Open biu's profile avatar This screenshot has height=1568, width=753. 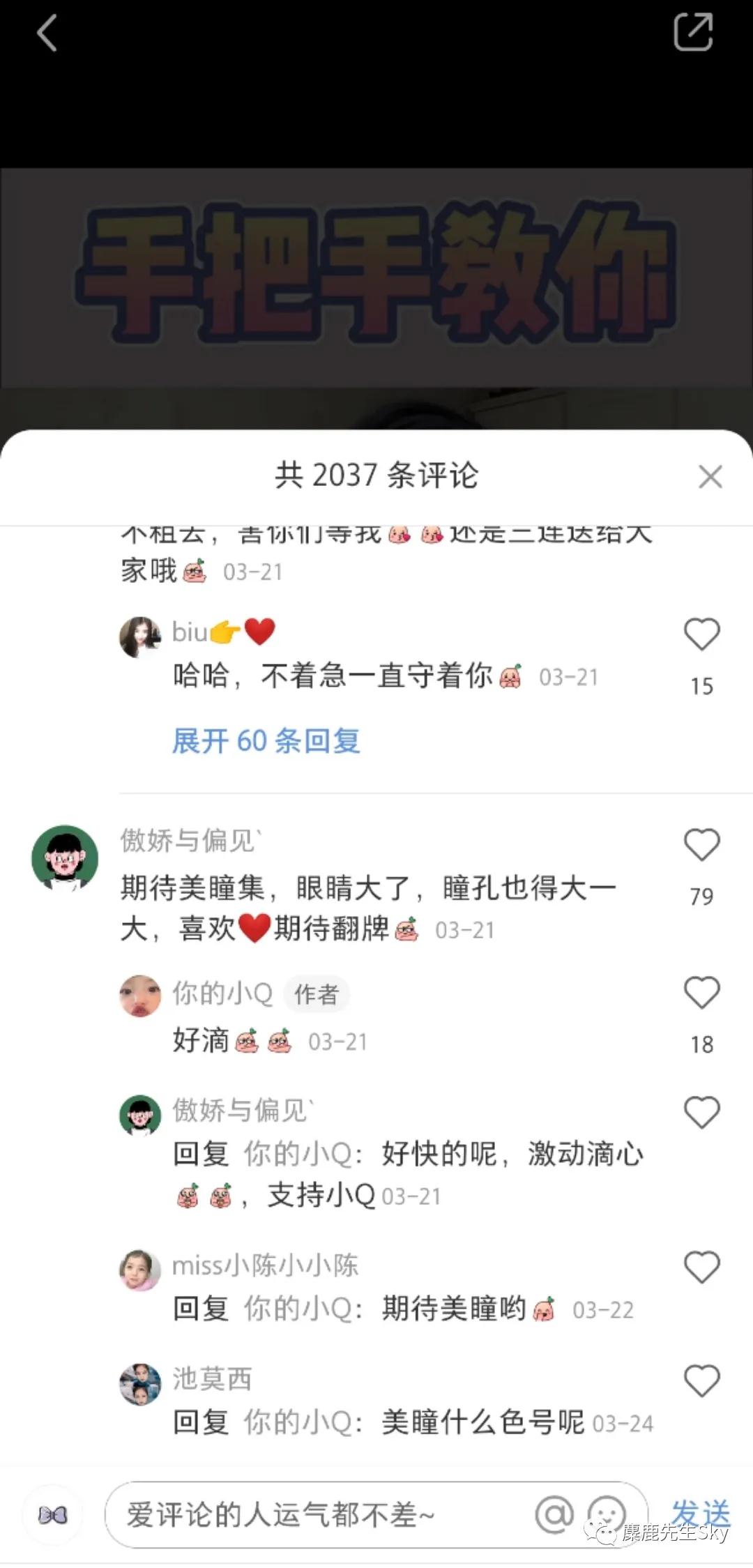140,637
